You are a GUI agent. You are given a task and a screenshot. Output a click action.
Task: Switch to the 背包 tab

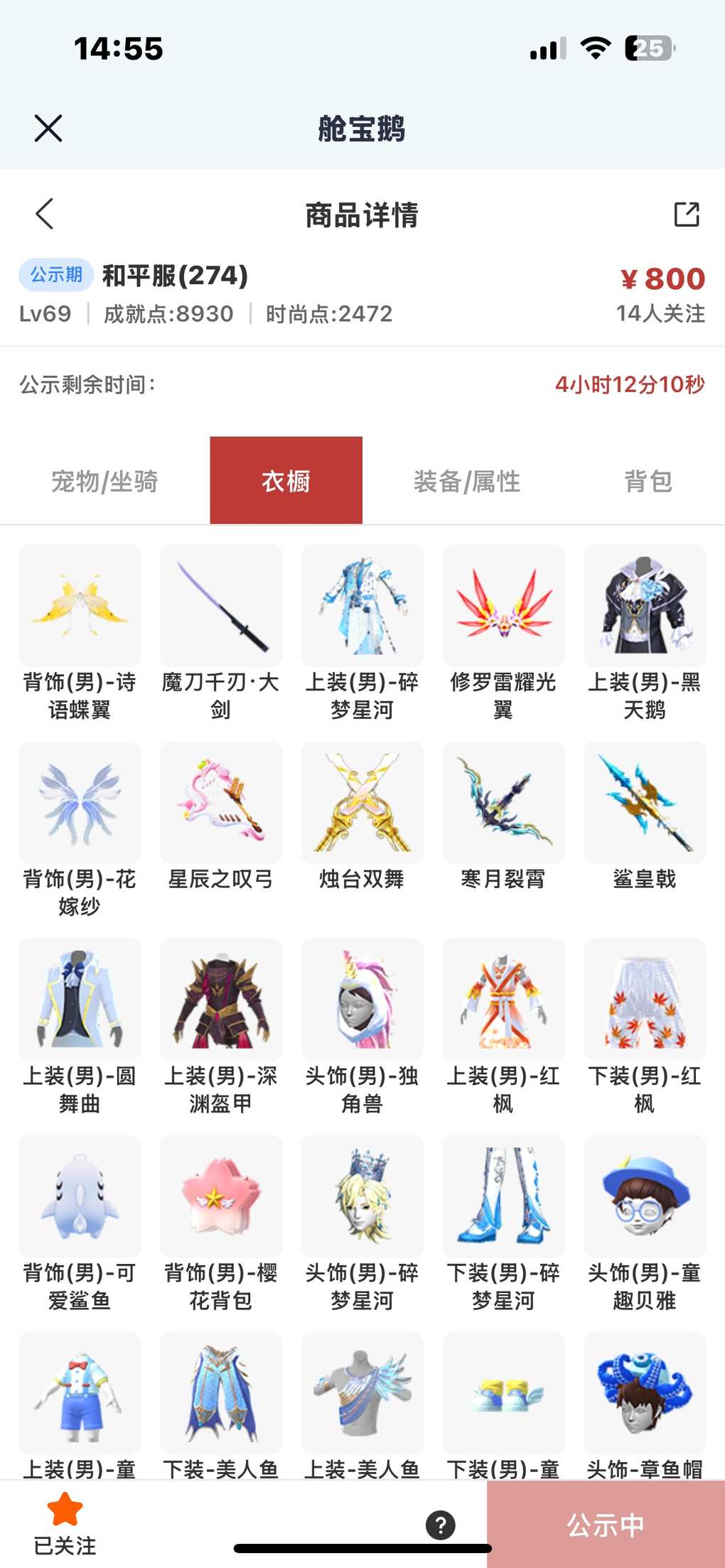tap(648, 481)
